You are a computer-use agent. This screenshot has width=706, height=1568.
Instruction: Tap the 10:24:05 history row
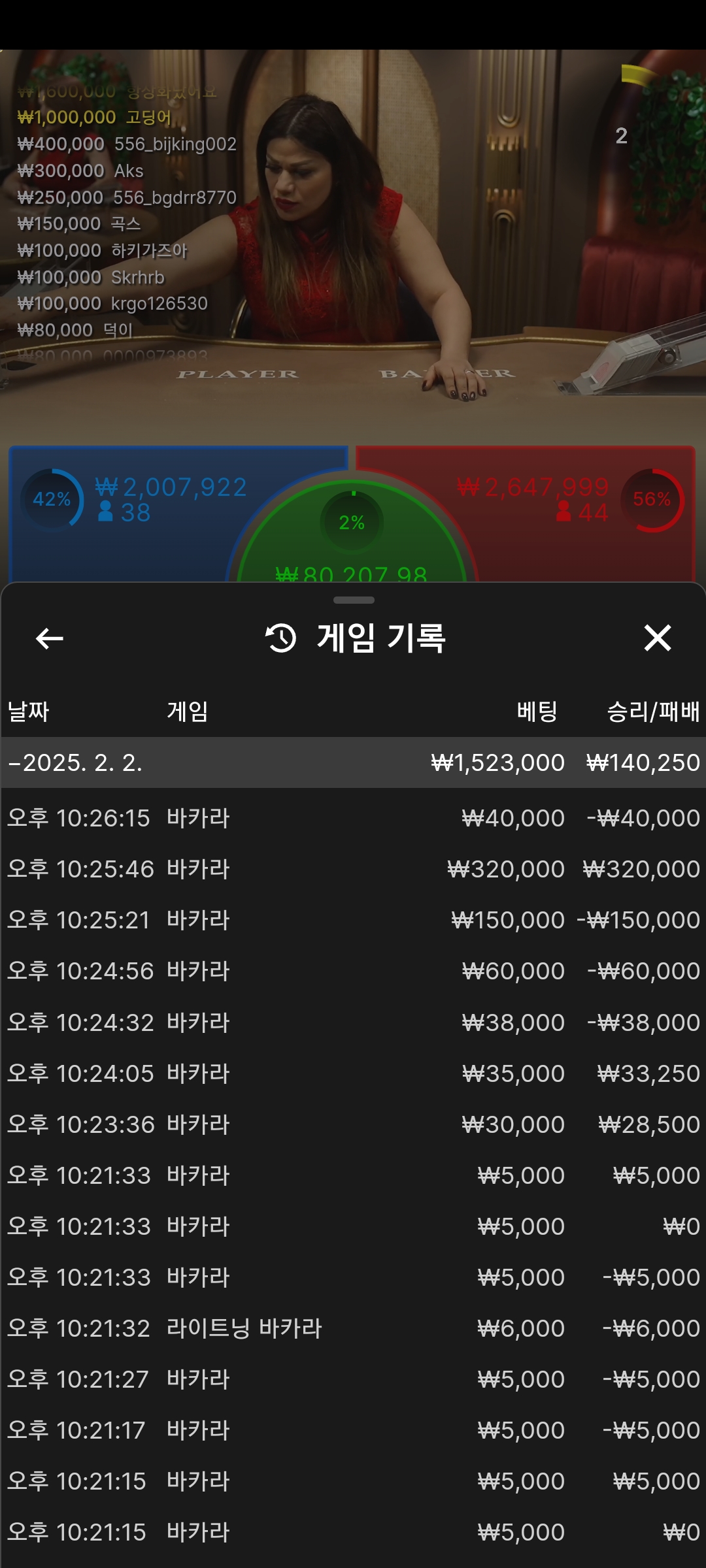click(353, 1073)
